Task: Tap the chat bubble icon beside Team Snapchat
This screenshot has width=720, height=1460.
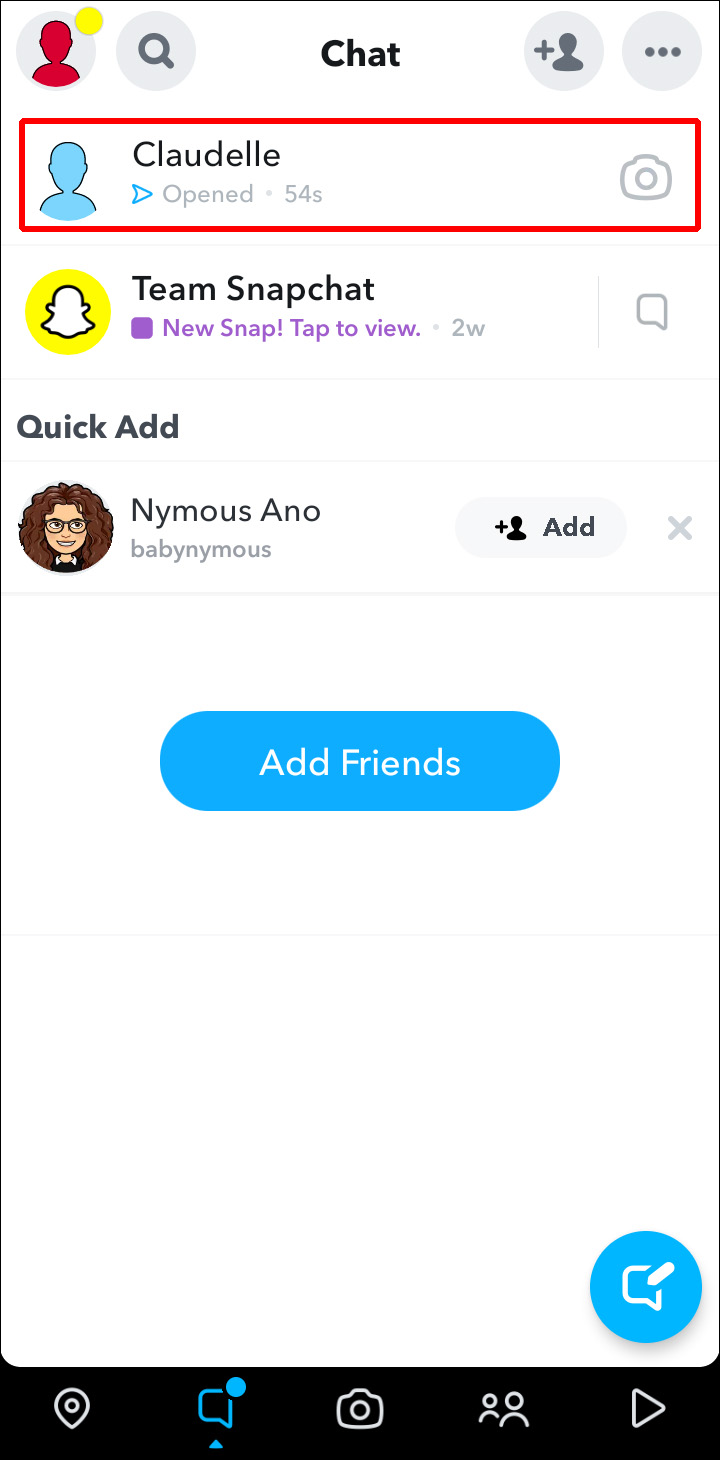Action: [x=652, y=312]
